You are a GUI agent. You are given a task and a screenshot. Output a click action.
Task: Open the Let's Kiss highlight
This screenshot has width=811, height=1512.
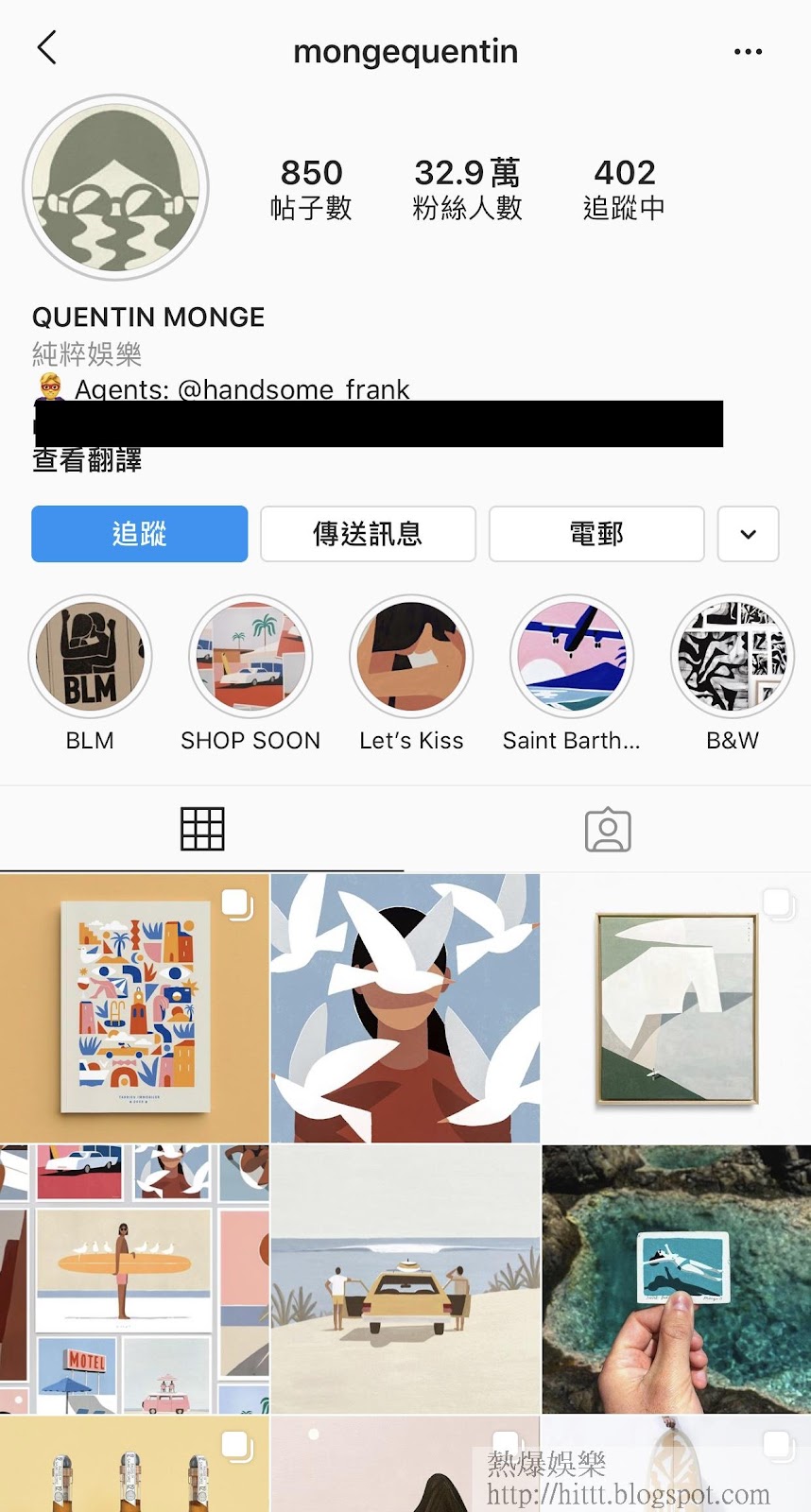[x=411, y=656]
